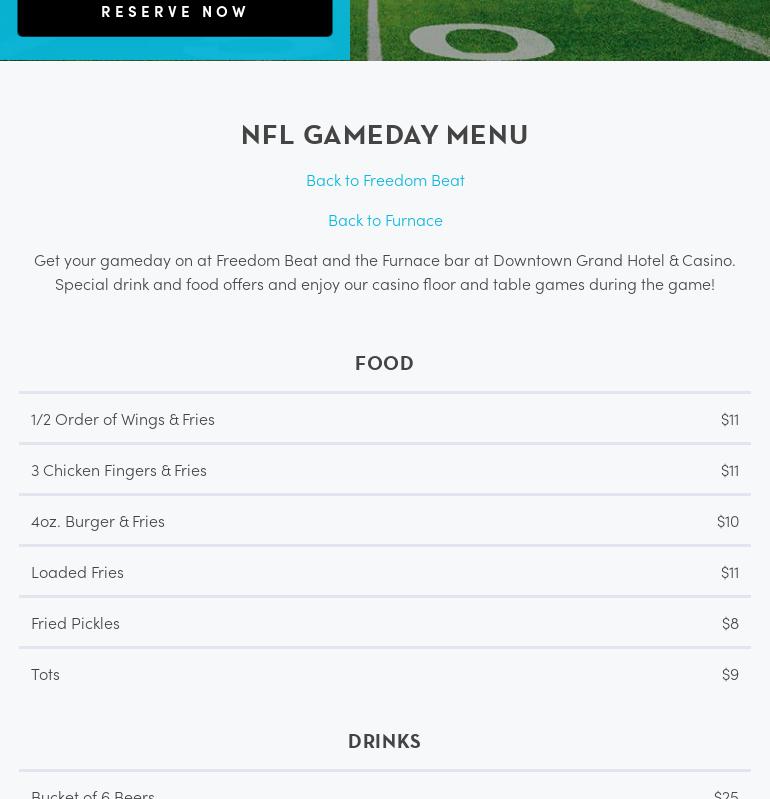Click the RESERVE NOW button
The height and width of the screenshot is (799, 770).
tap(175, 12)
